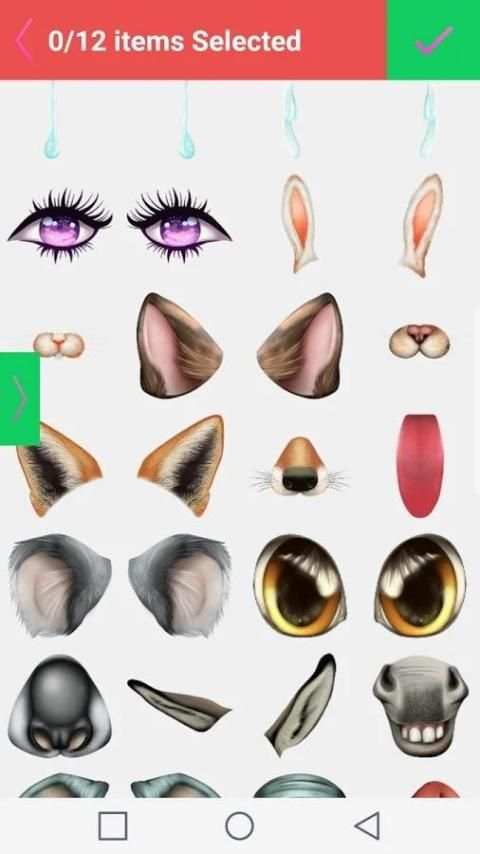Viewport: 480px width, 854px height.
Task: Pick the red tongue sticker
Action: point(420,466)
